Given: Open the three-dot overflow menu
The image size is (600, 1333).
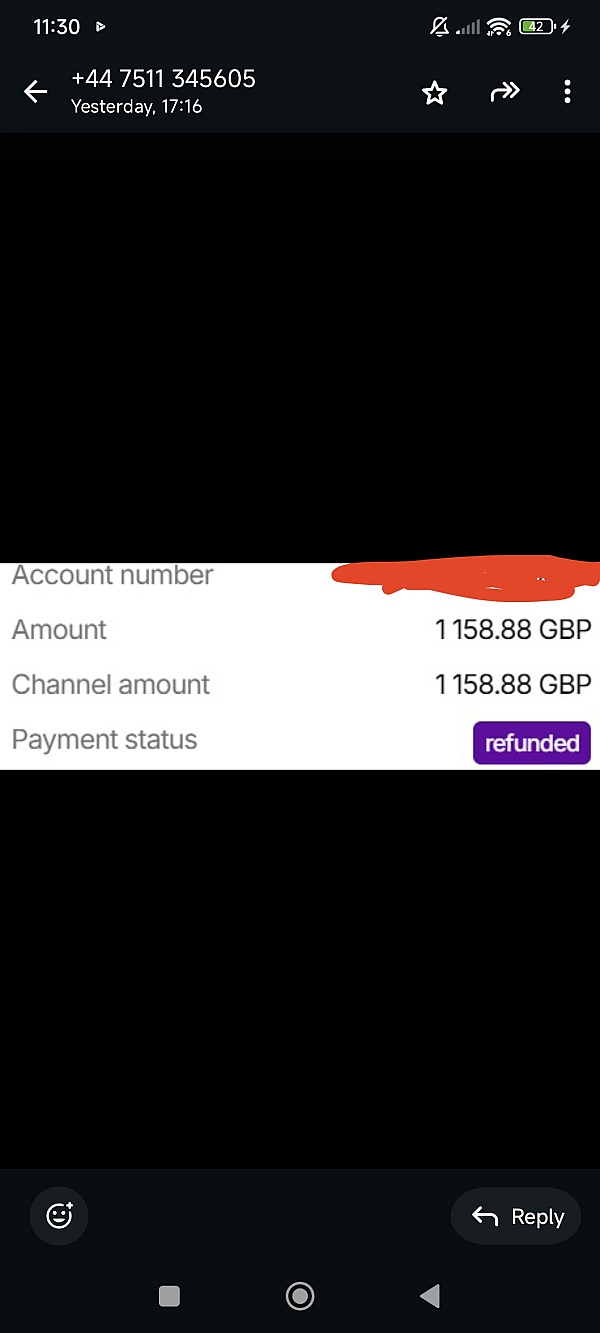Looking at the screenshot, I should pyautogui.click(x=567, y=93).
